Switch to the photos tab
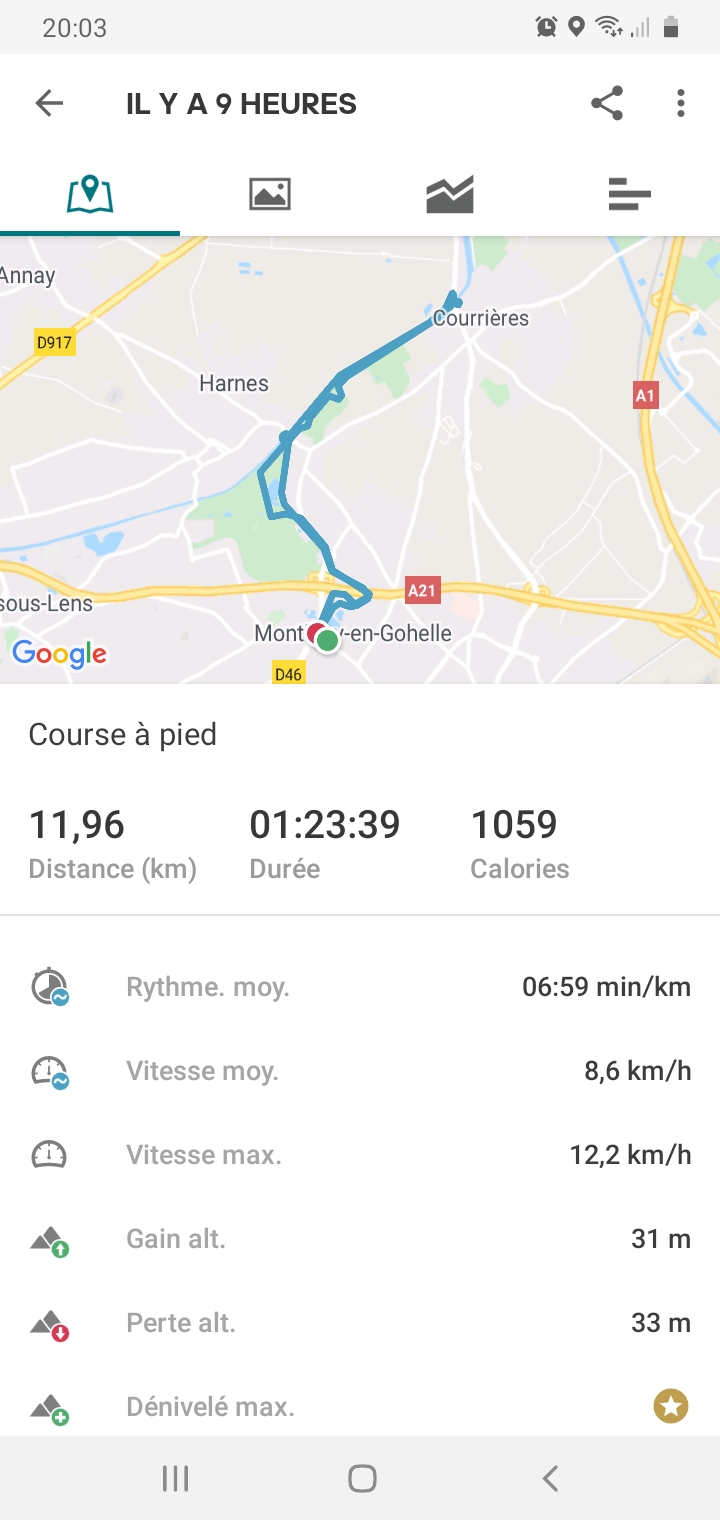 270,193
